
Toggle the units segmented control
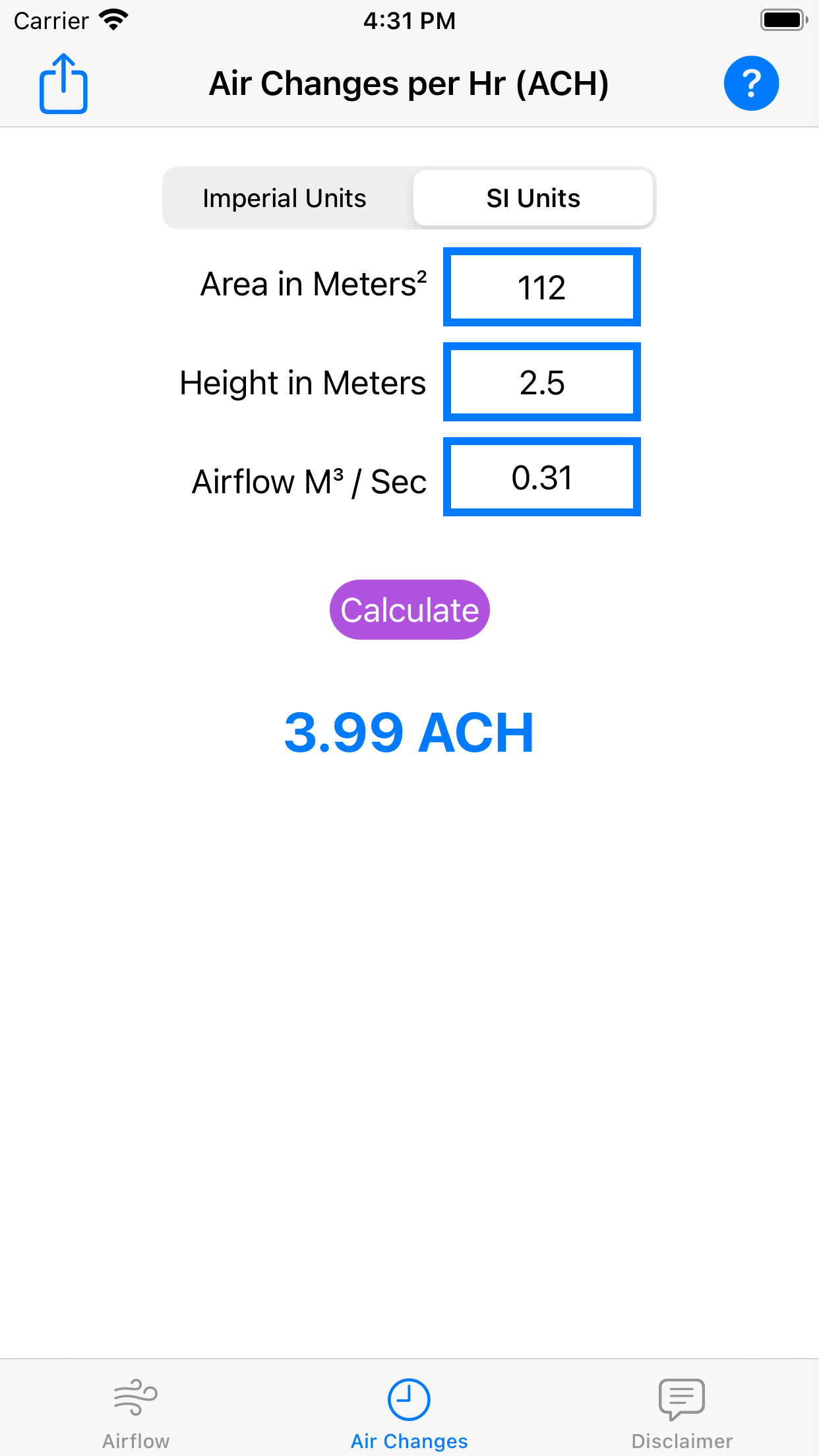(x=409, y=198)
